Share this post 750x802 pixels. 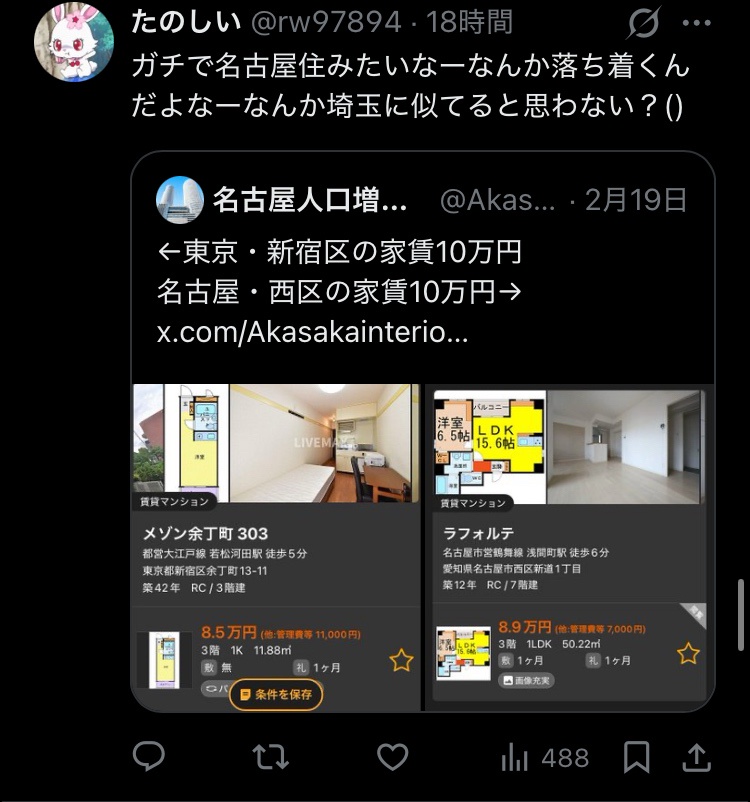coord(696,757)
